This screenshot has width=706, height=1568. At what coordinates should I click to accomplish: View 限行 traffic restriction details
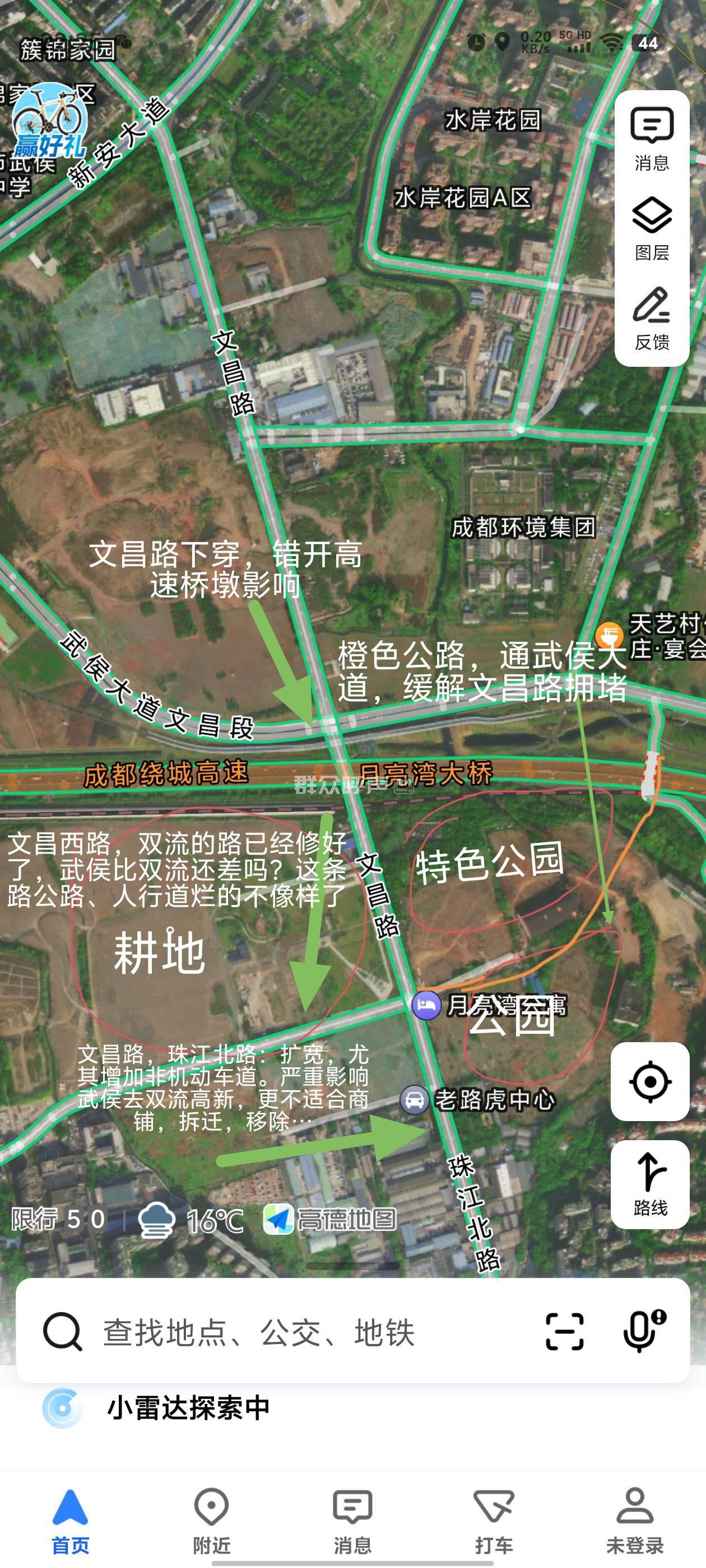[58, 1219]
